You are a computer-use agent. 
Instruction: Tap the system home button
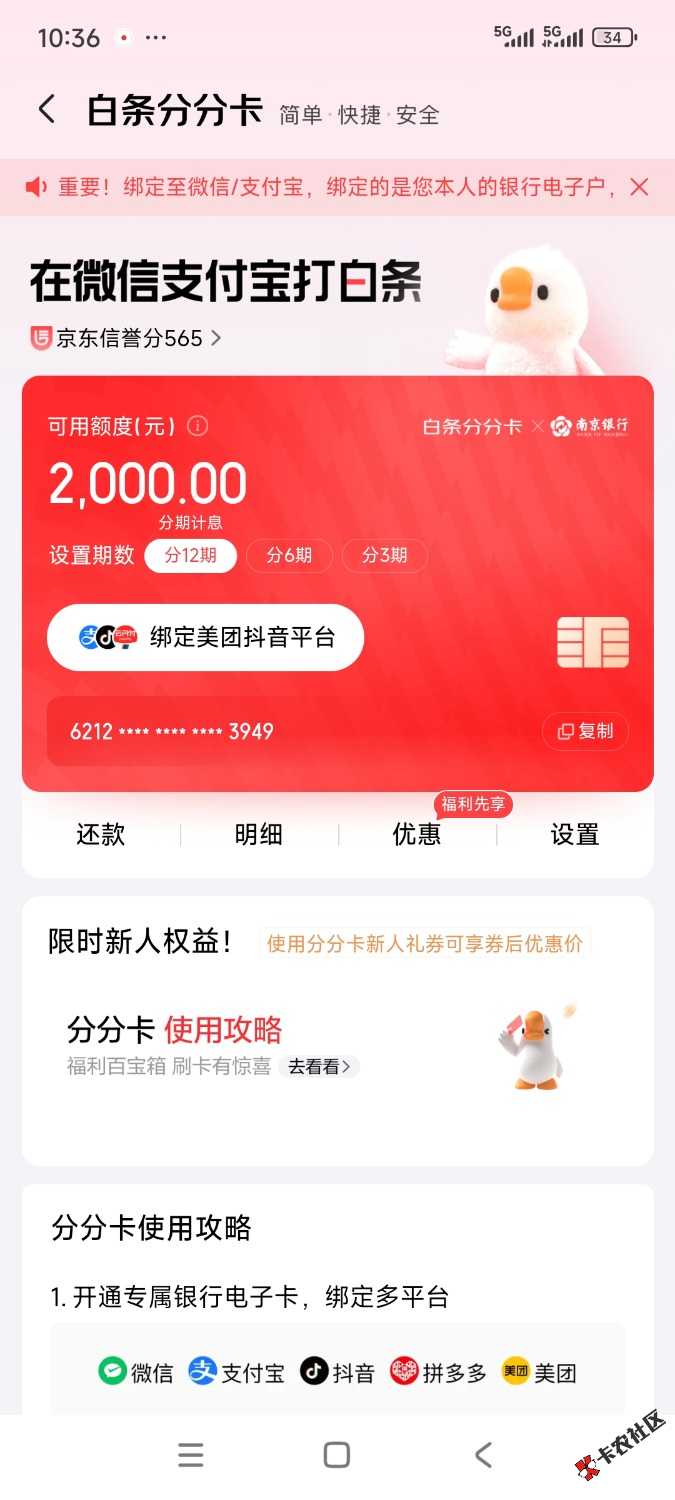pos(337,1455)
